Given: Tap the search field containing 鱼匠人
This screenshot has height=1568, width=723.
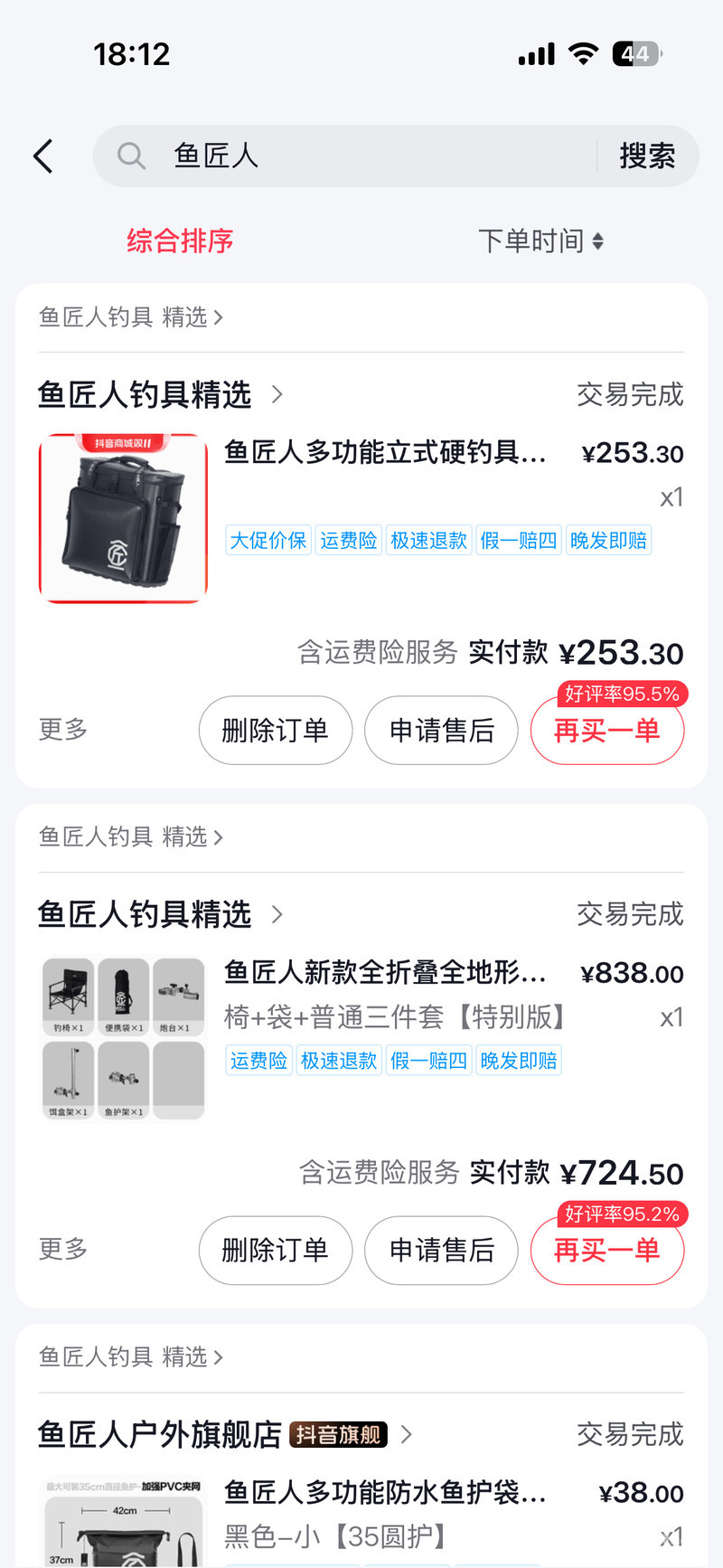Looking at the screenshot, I should point(361,156).
